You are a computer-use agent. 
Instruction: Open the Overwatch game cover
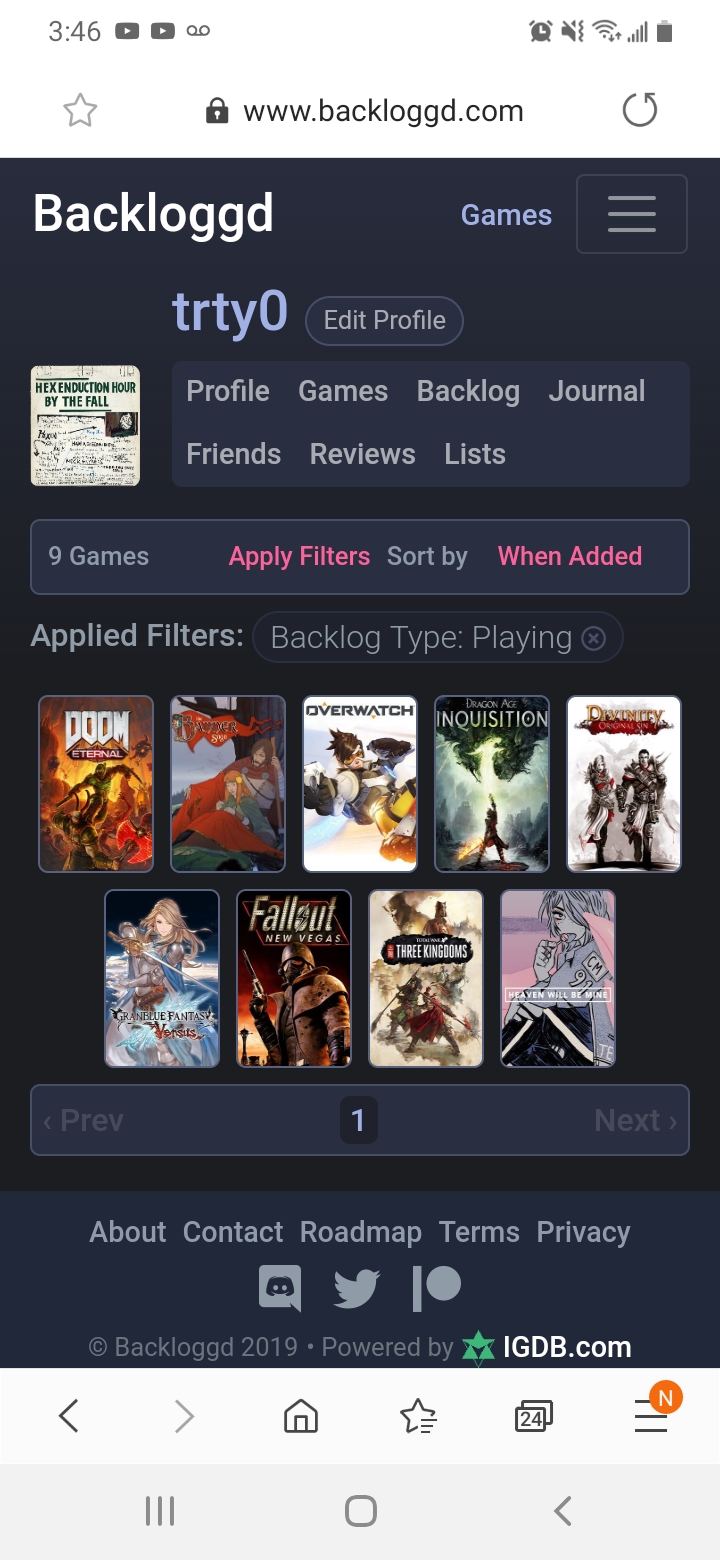(360, 784)
